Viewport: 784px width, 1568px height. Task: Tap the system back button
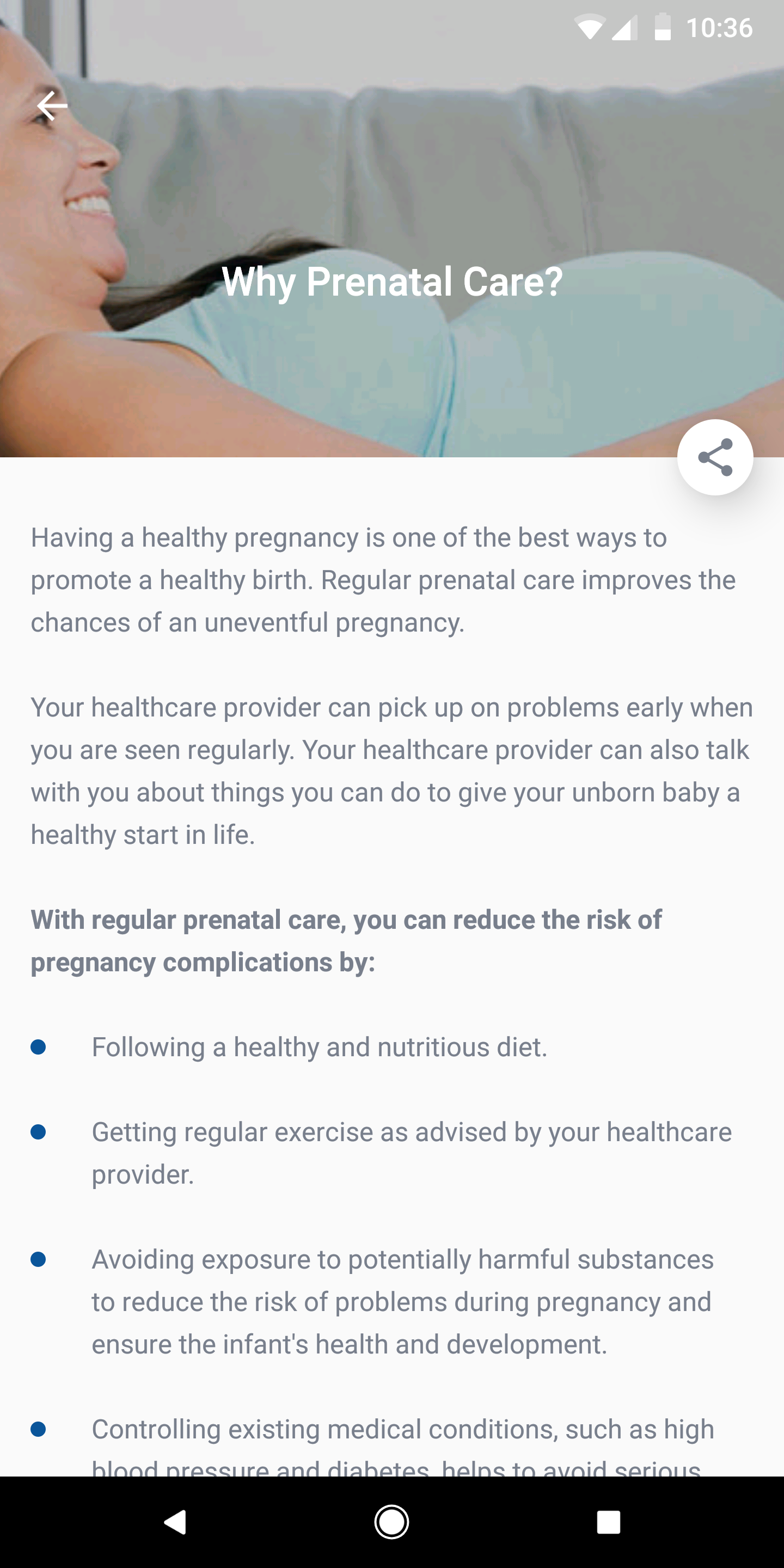[175, 1522]
